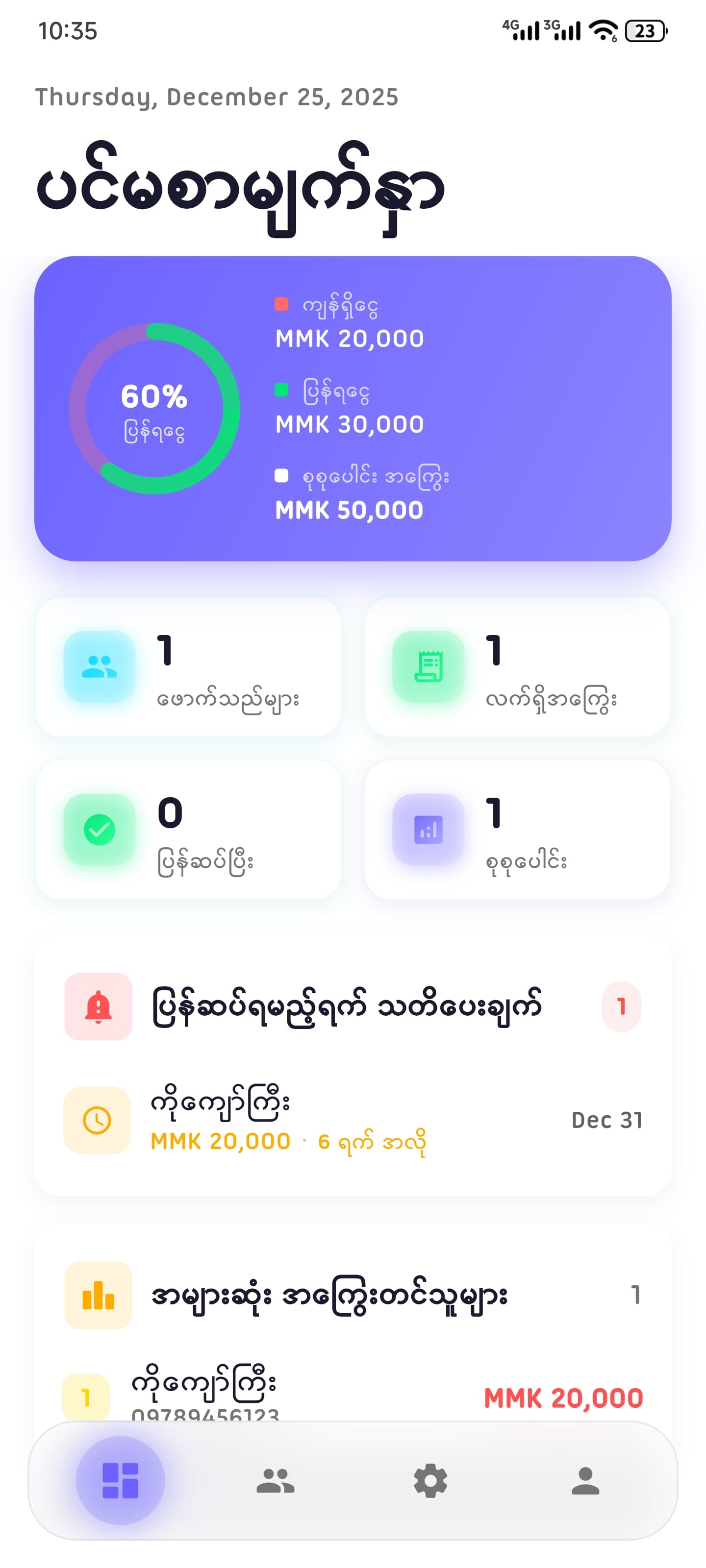Image resolution: width=706 pixels, height=1568 pixels.
Task: Open the ဖောက်သည်များ card
Action: (188, 667)
